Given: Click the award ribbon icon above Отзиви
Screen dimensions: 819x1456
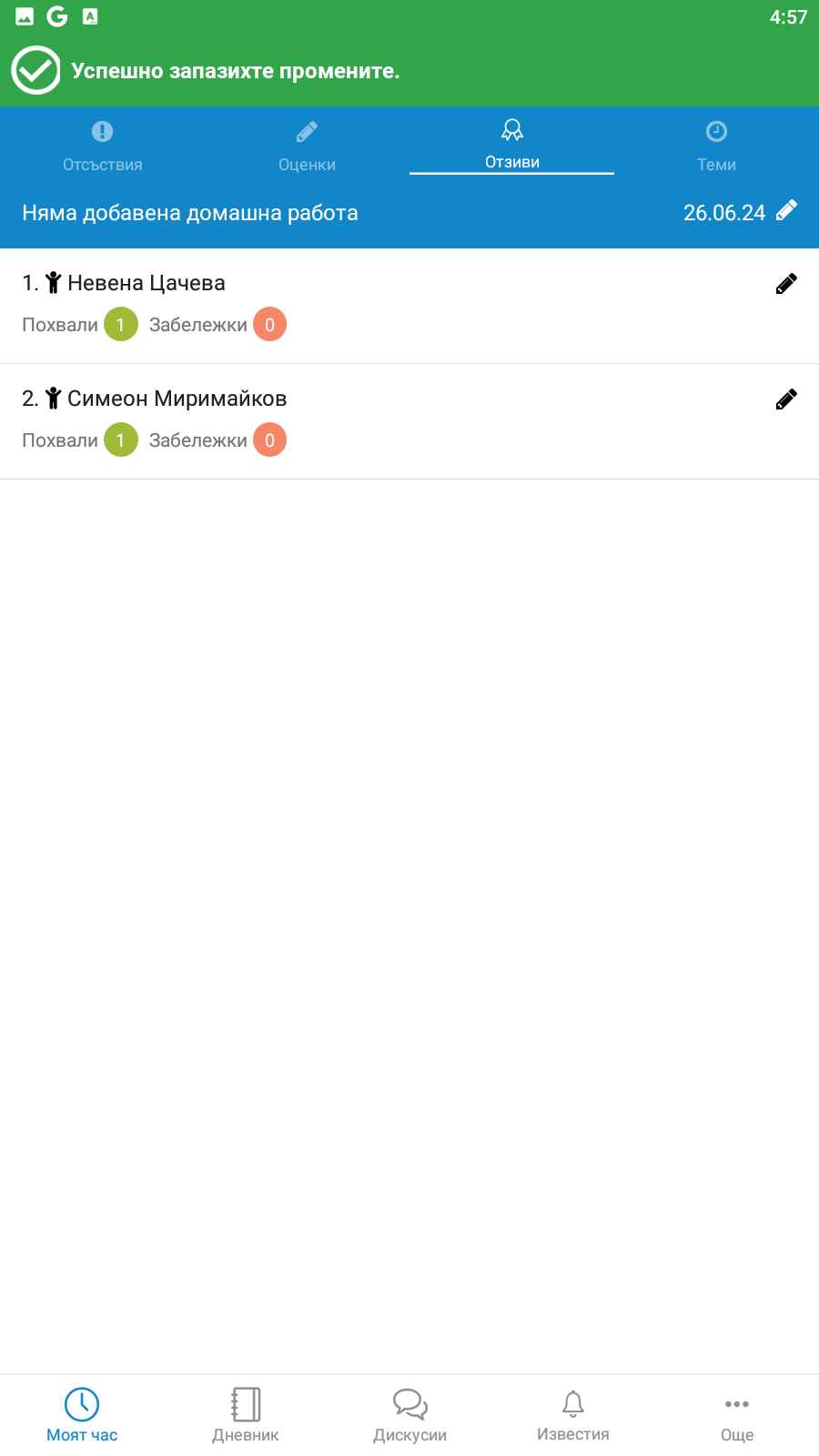Looking at the screenshot, I should [511, 129].
